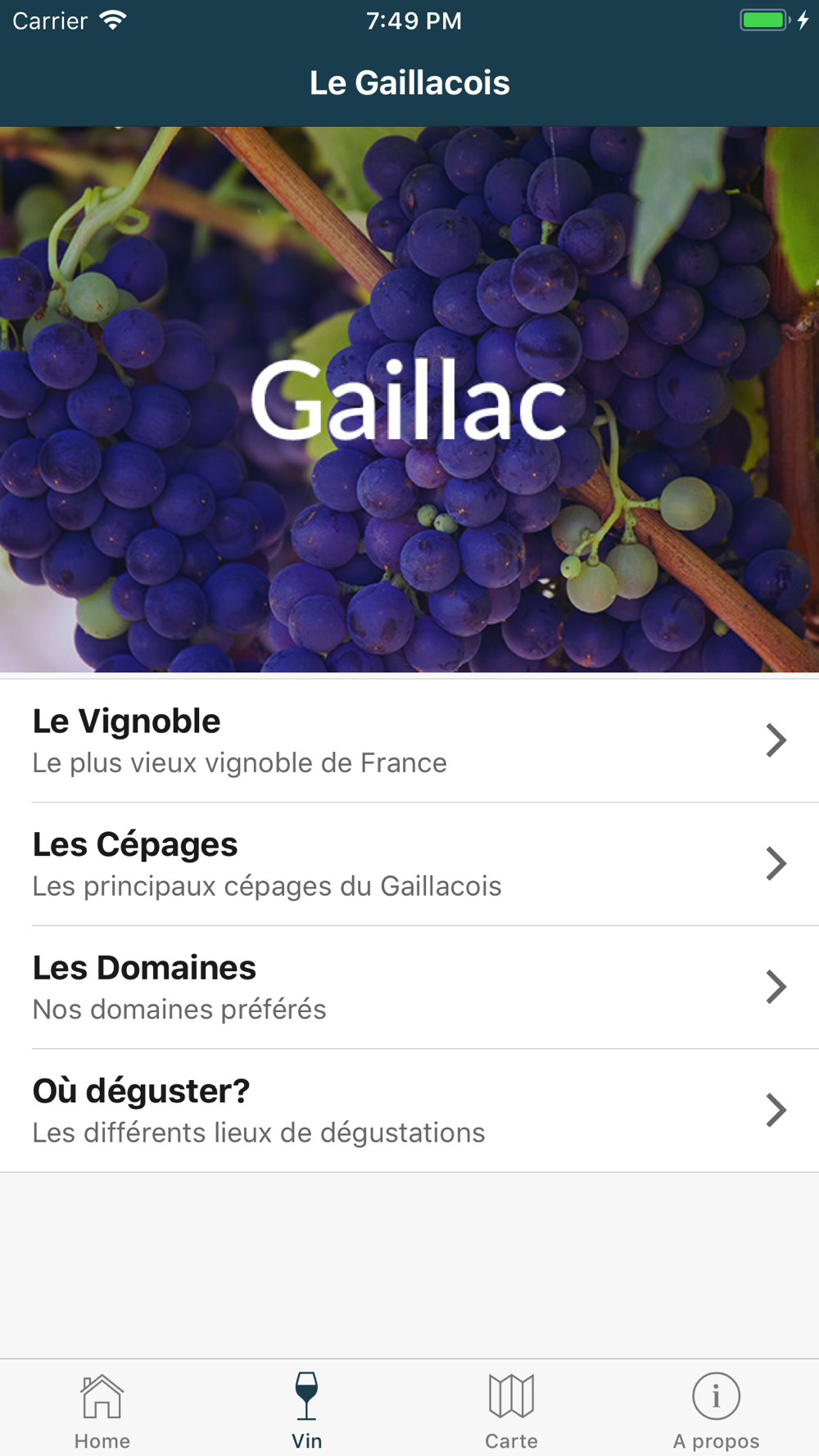Viewport: 819px width, 1456px height.
Task: Open the Le Vignoble row
Action: [x=409, y=741]
